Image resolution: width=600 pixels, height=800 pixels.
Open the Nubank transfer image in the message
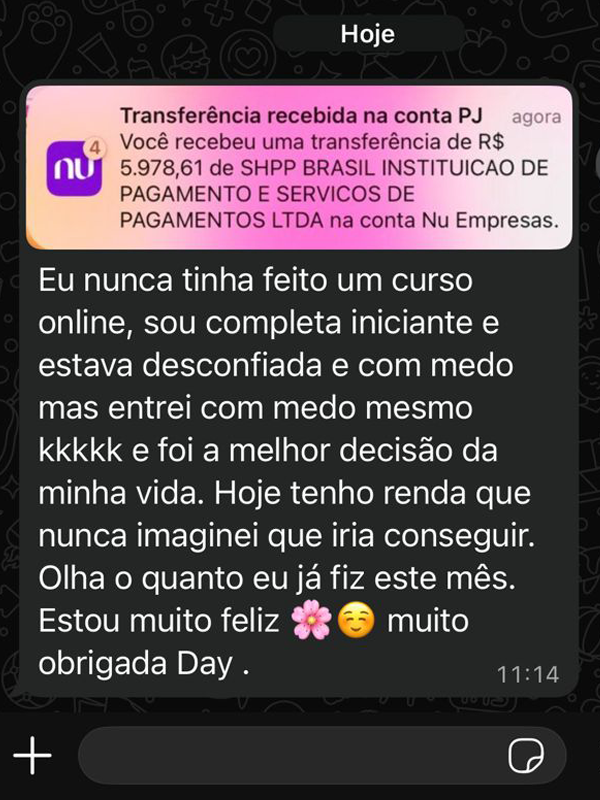pyautogui.click(x=300, y=166)
